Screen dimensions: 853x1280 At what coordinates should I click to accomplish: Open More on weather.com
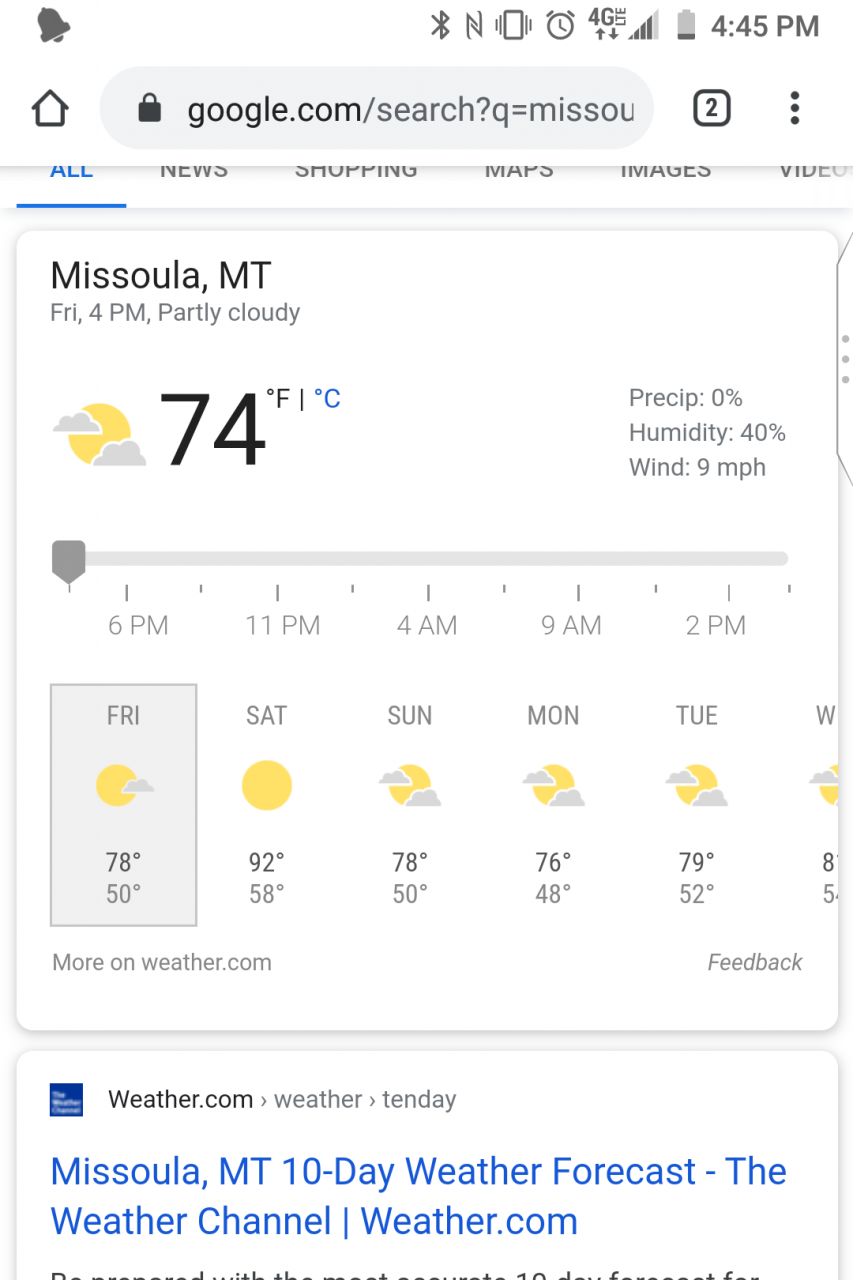(162, 962)
